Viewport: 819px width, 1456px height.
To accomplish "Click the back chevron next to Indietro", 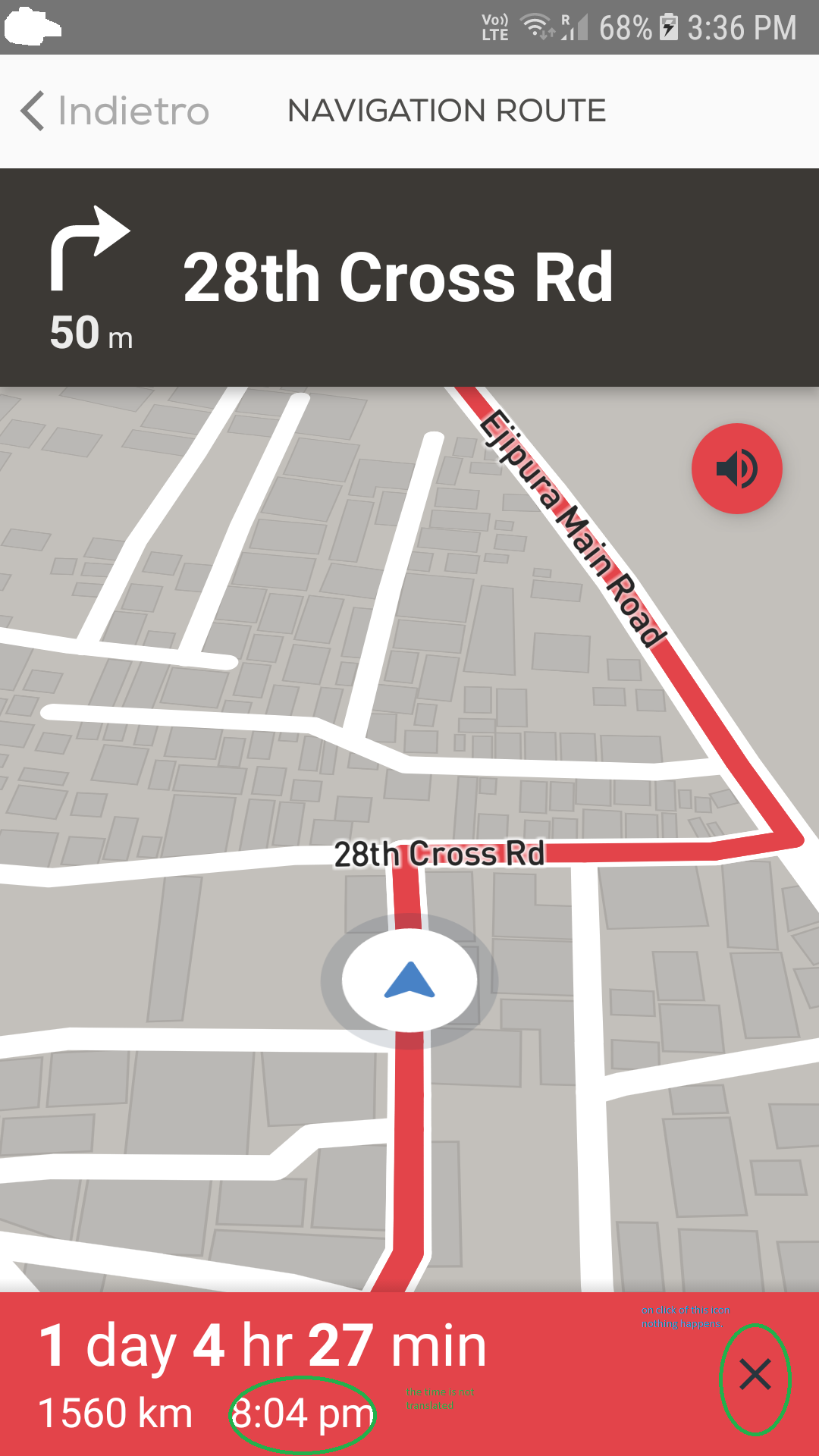I will pos(32,110).
